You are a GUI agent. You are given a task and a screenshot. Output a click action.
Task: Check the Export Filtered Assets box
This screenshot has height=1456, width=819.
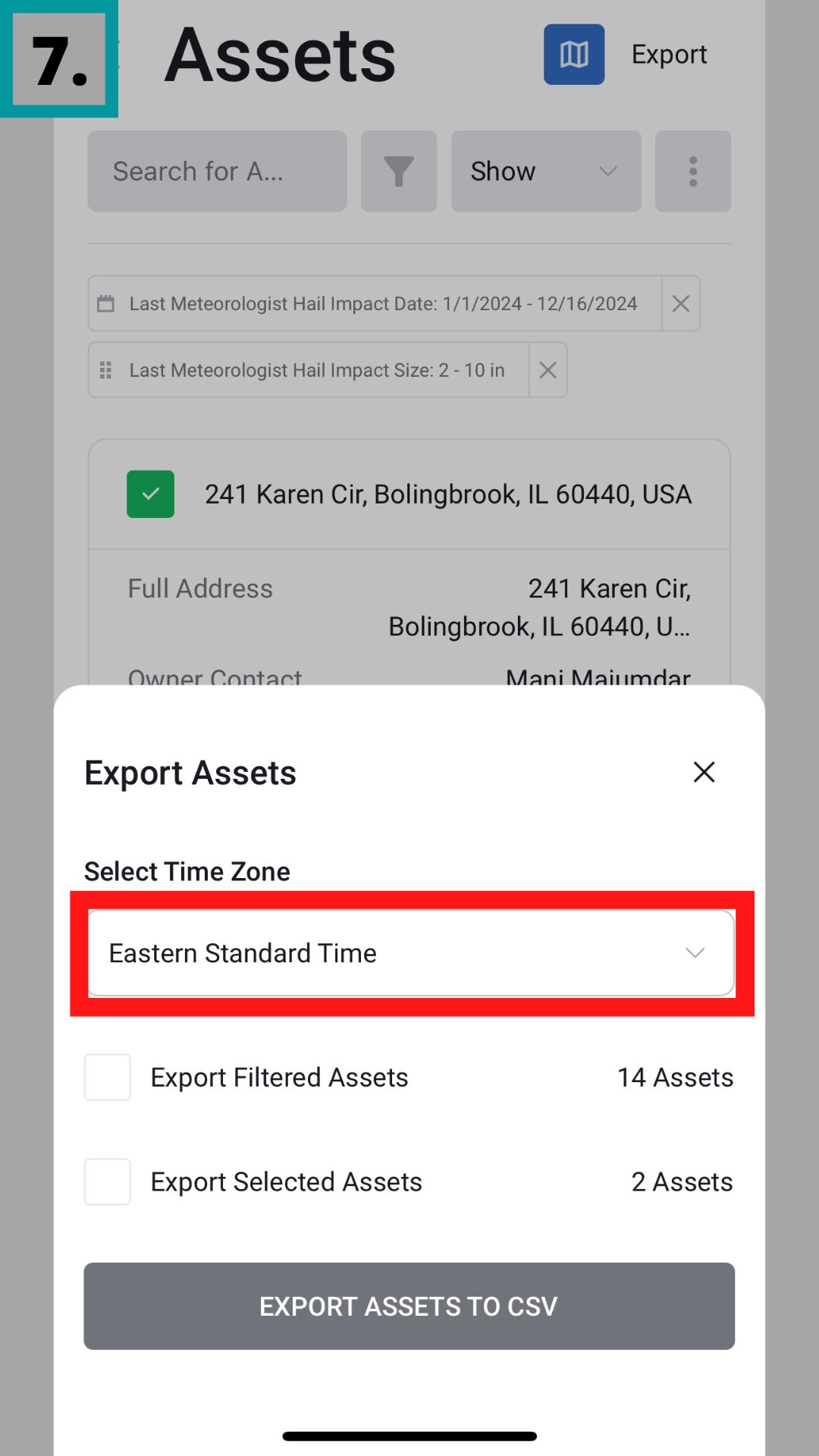click(108, 1077)
